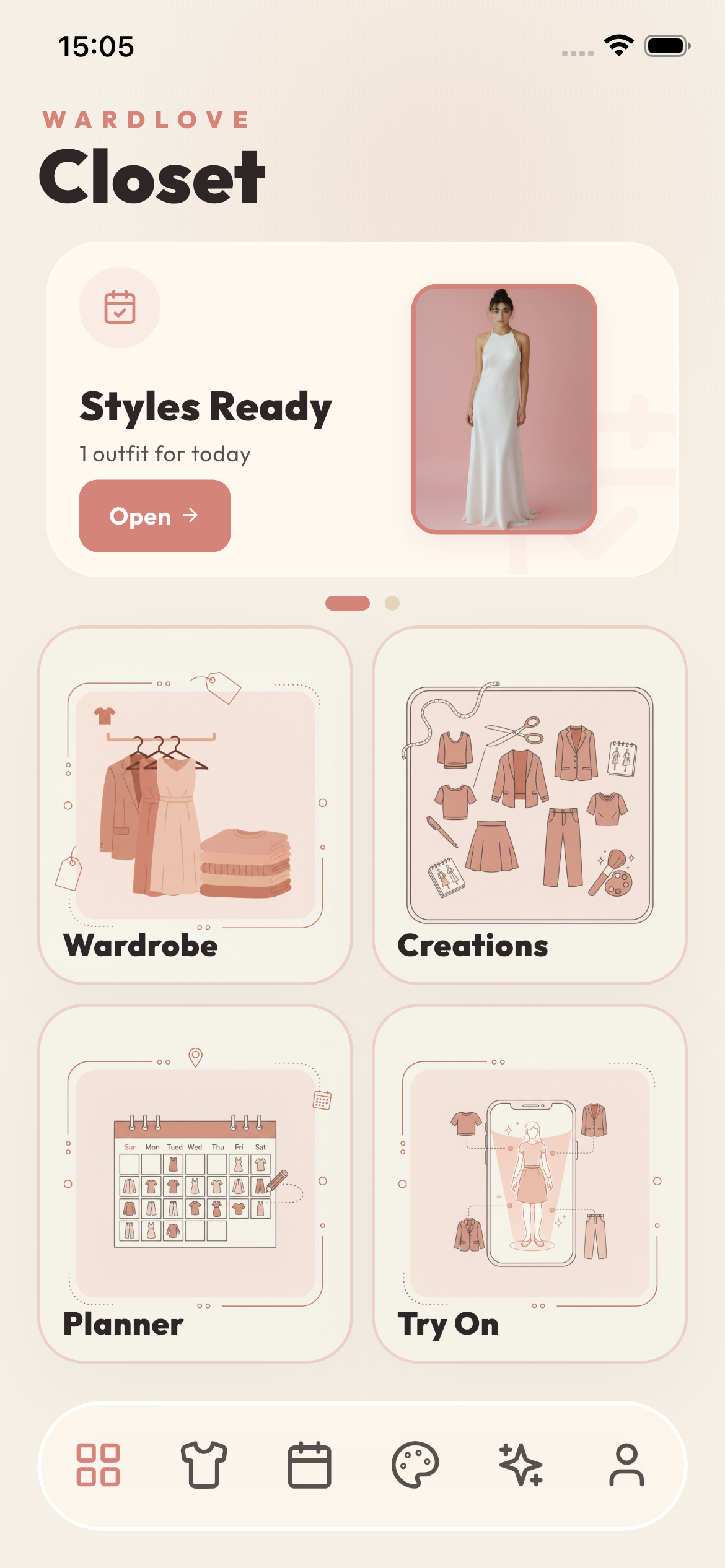The height and width of the screenshot is (1568, 725).
Task: Select the home grid icon in bottom bar
Action: (99, 1464)
